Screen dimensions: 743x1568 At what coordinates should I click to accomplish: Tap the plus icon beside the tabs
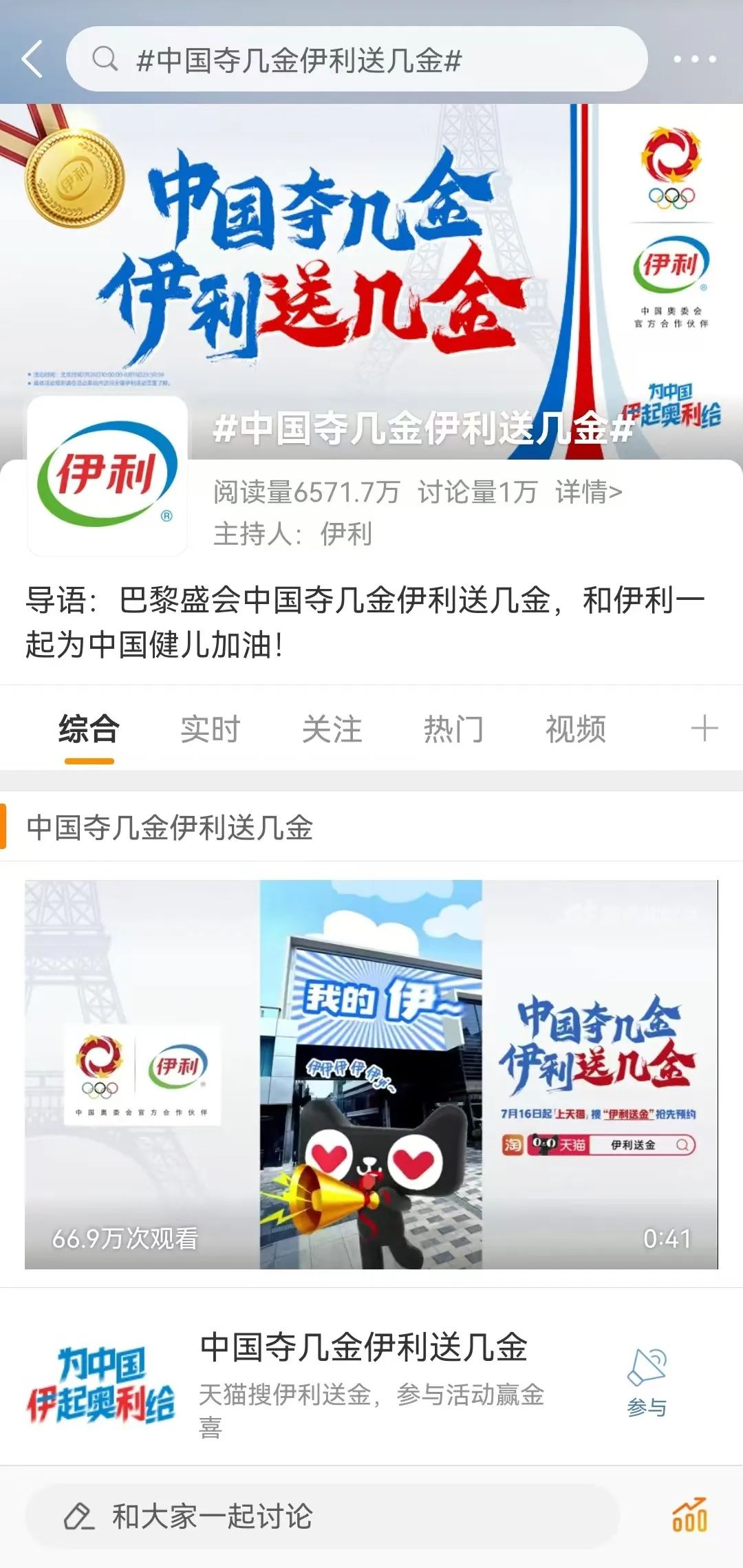tap(704, 729)
